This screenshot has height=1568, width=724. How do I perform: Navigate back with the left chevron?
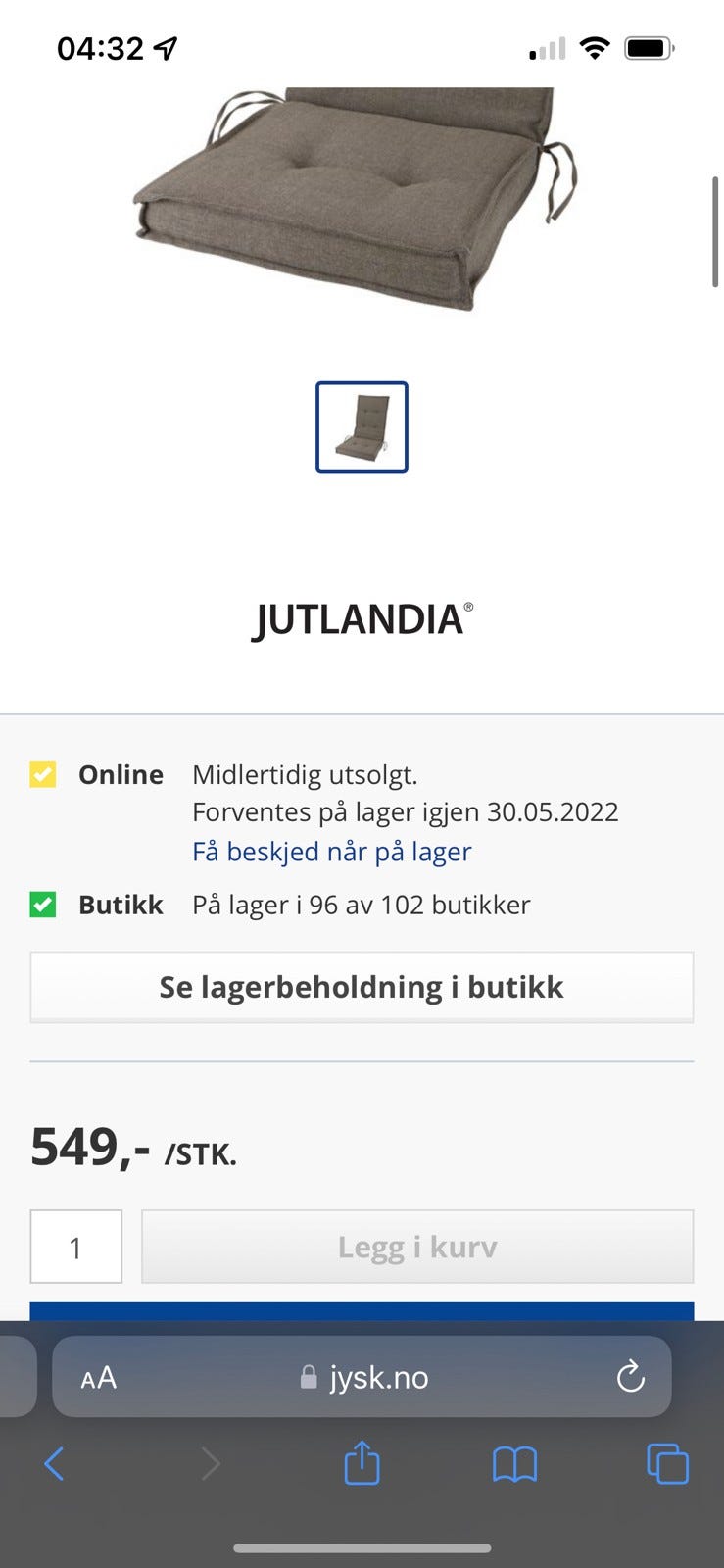pos(54,1464)
